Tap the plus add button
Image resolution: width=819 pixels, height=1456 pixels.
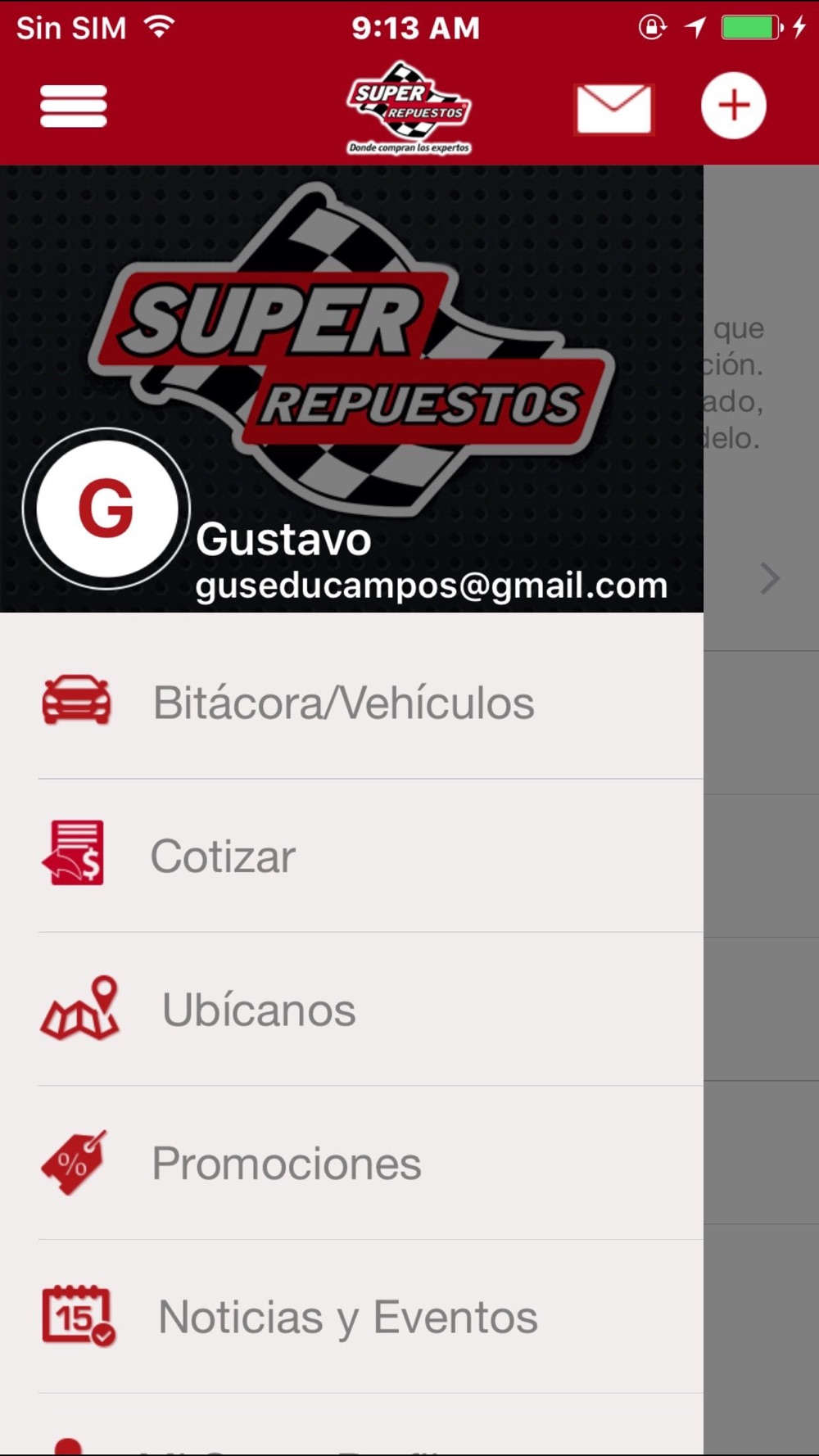pyautogui.click(x=734, y=106)
